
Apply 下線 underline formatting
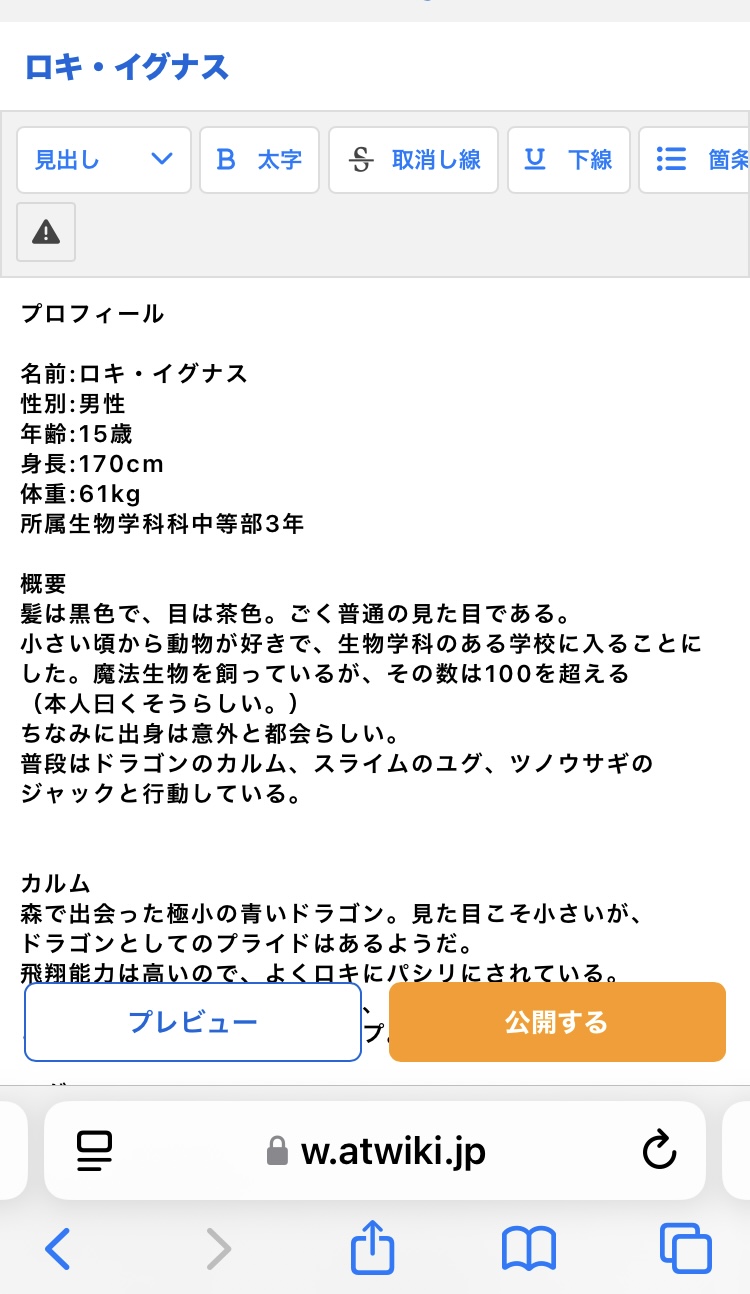tap(568, 160)
